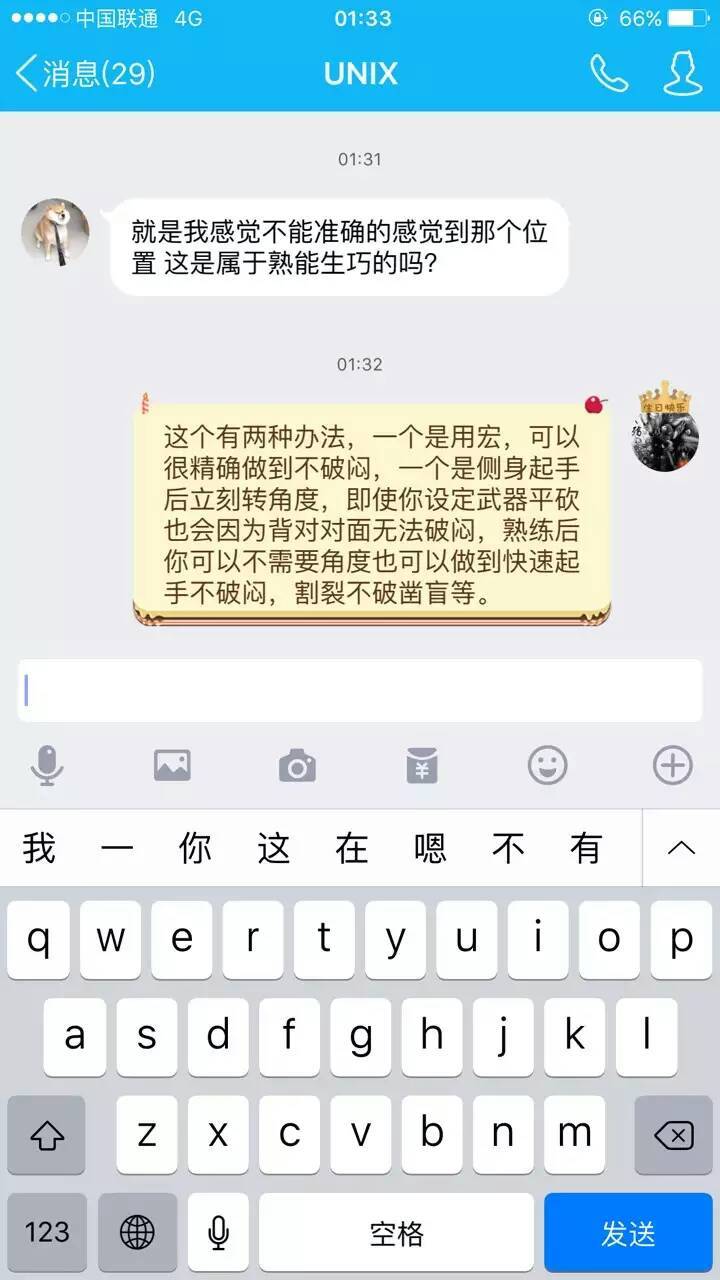Tap the backspace key
The image size is (720, 1280).
[673, 1135]
